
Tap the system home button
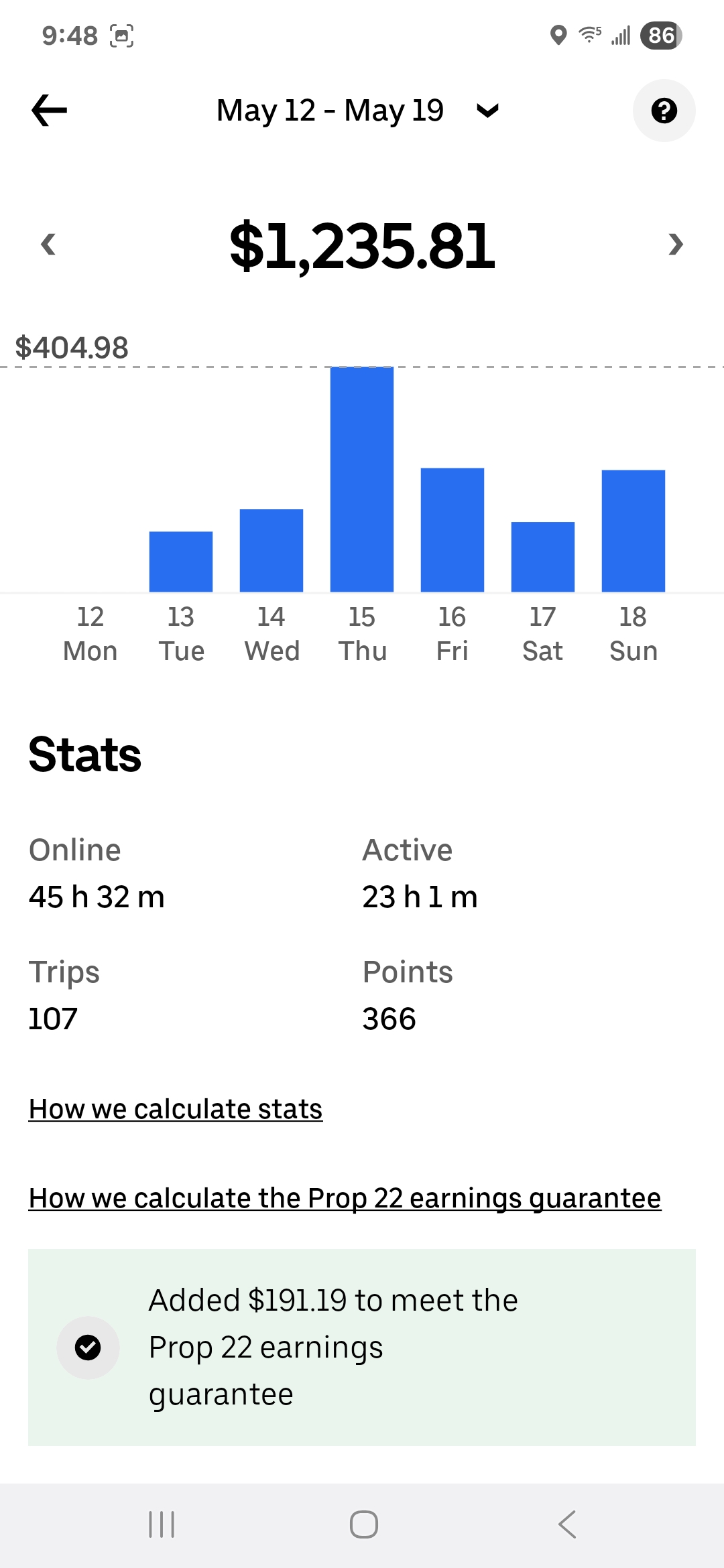363,1524
